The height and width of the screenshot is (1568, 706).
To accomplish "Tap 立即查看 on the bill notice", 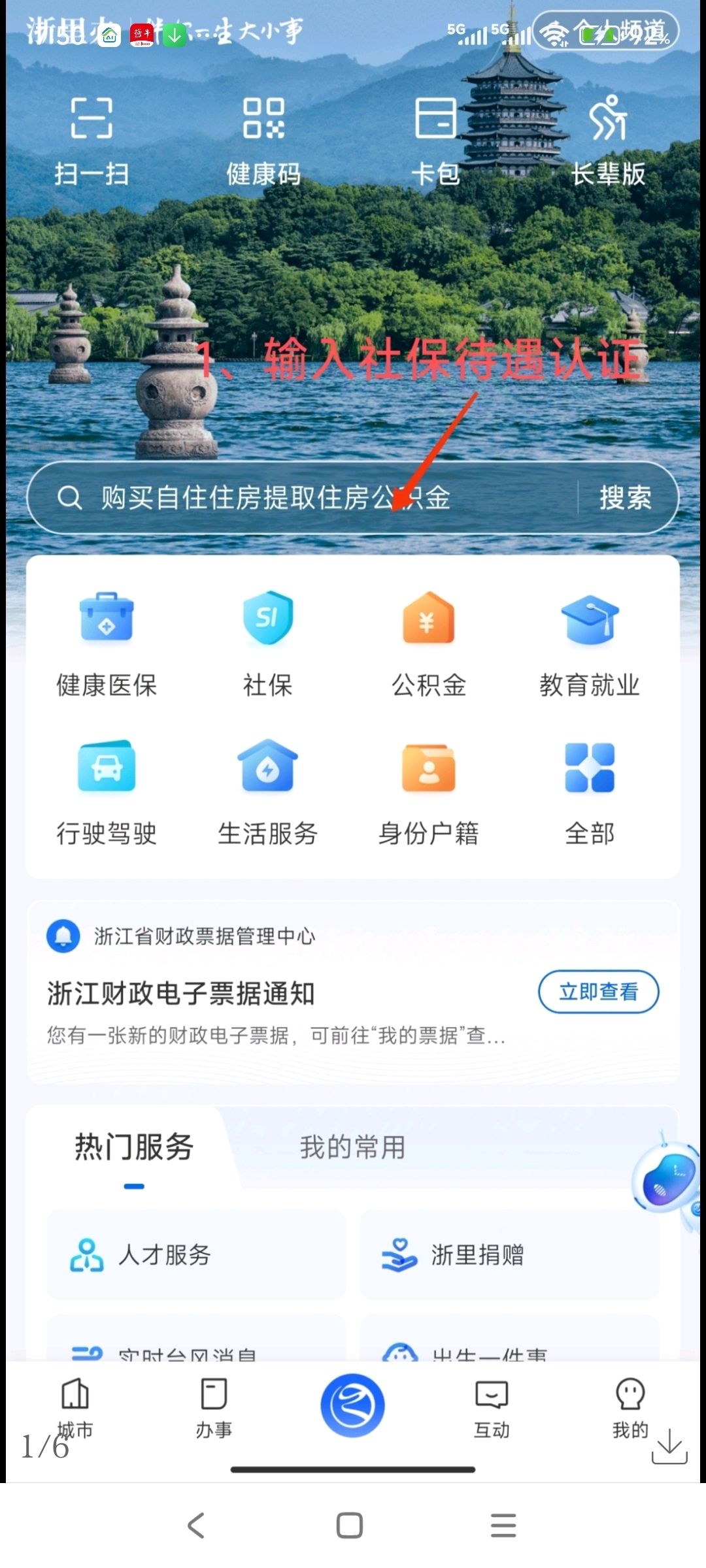I will coord(598,992).
